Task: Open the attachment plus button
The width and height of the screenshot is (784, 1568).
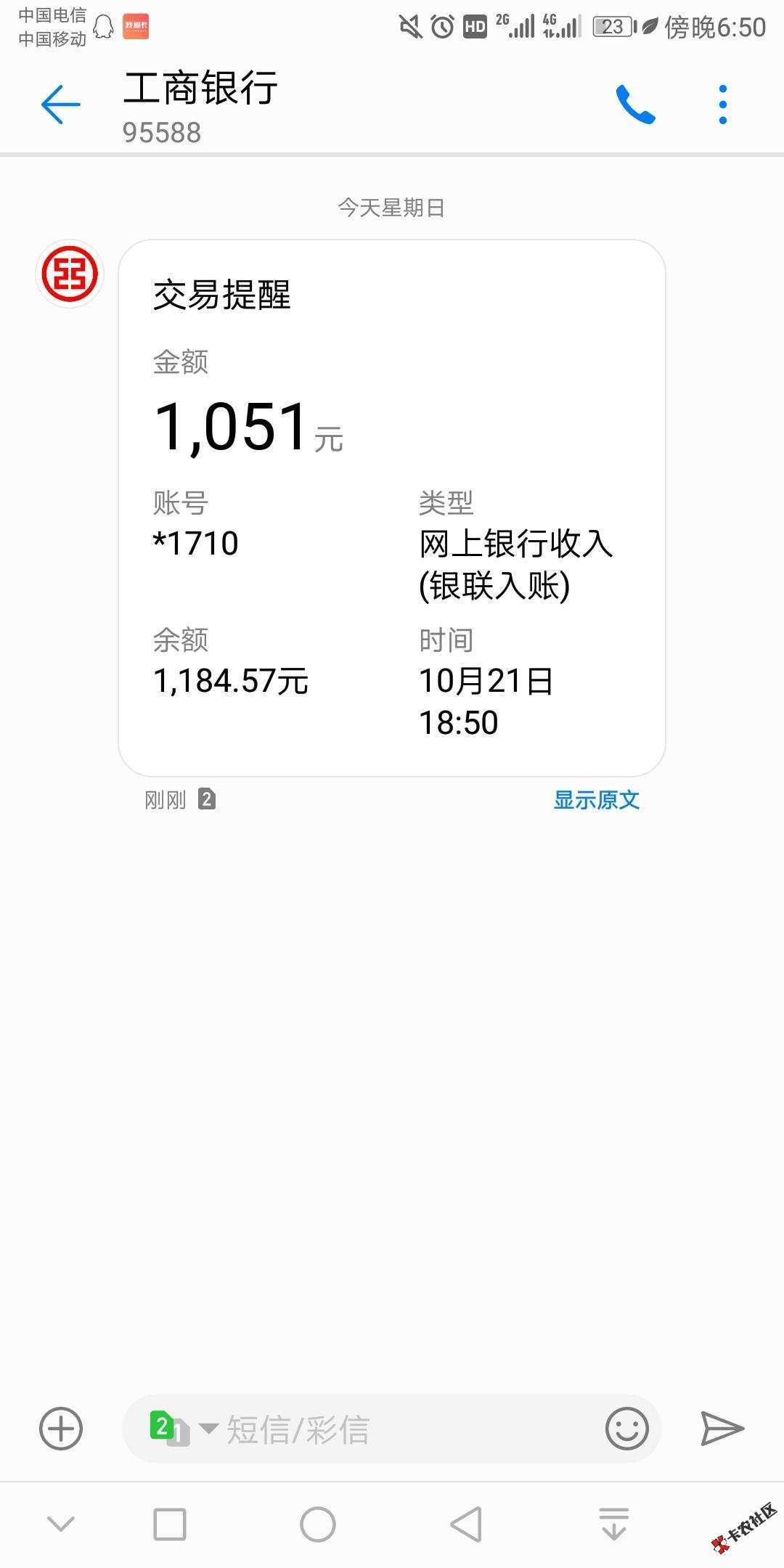Action: point(61,1429)
